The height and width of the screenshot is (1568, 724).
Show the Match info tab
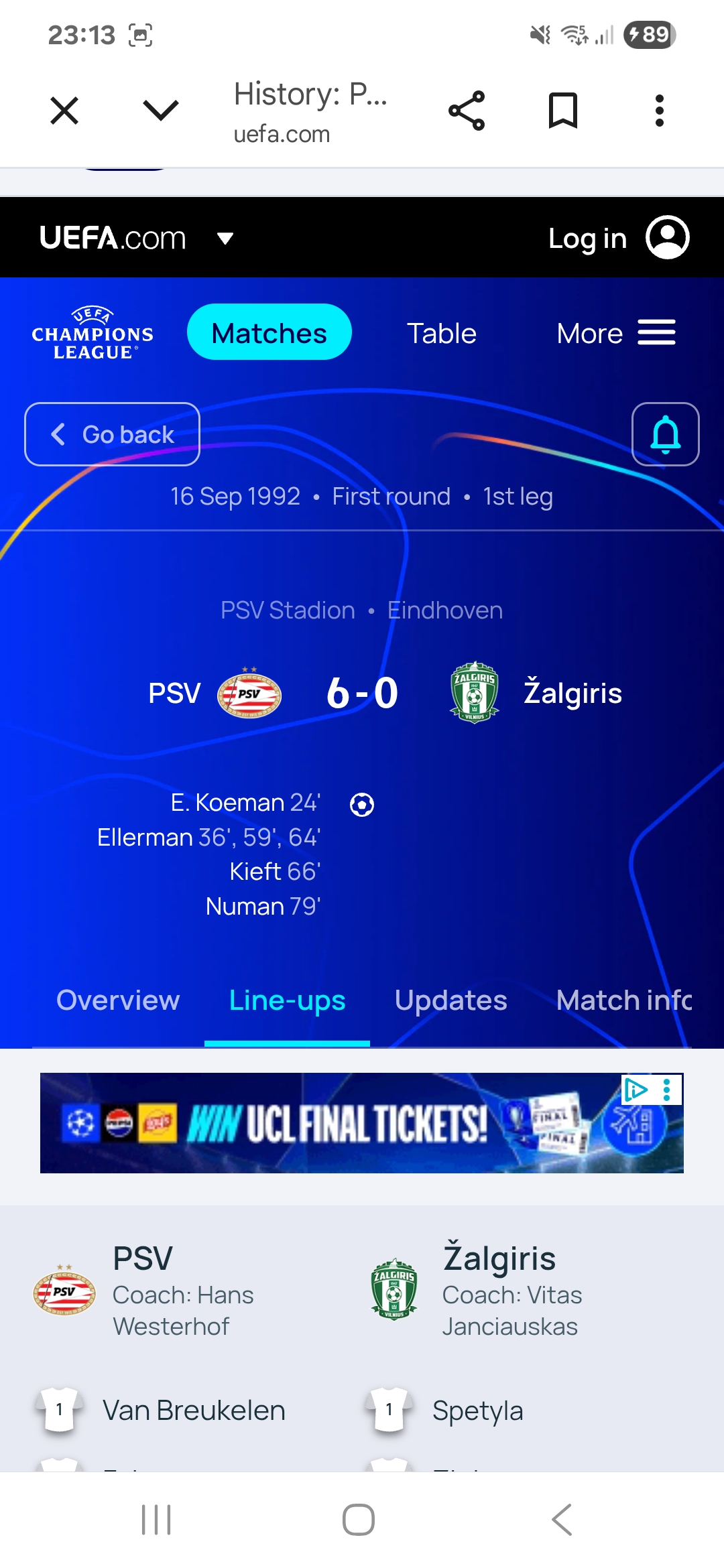click(x=623, y=1000)
